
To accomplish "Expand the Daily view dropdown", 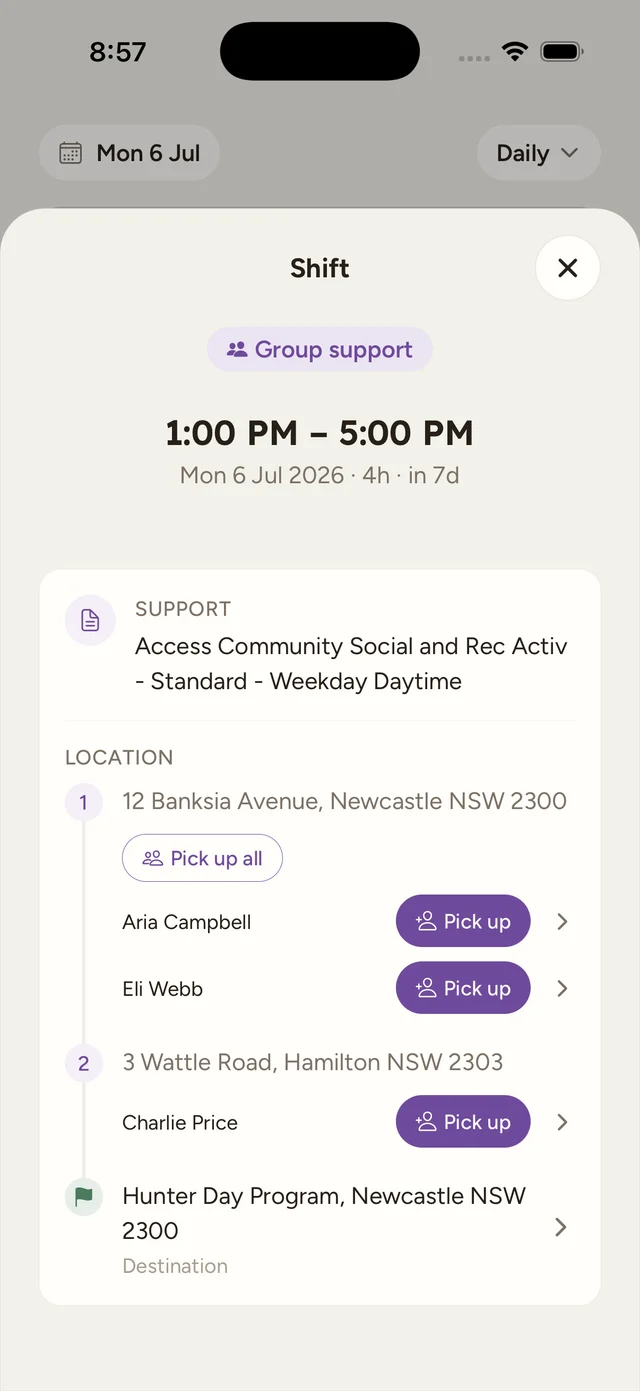I will (x=538, y=153).
